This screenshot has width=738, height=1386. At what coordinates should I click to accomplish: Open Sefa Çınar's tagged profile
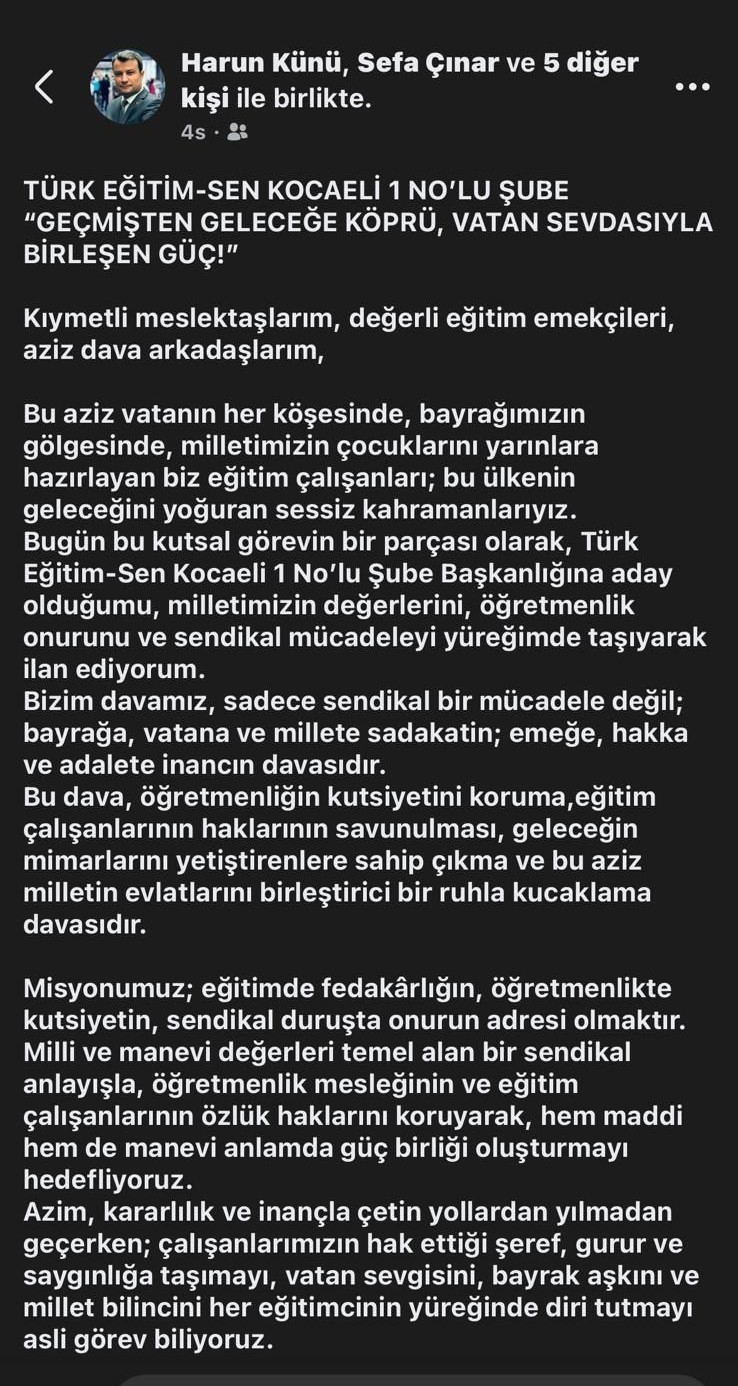pos(428,63)
